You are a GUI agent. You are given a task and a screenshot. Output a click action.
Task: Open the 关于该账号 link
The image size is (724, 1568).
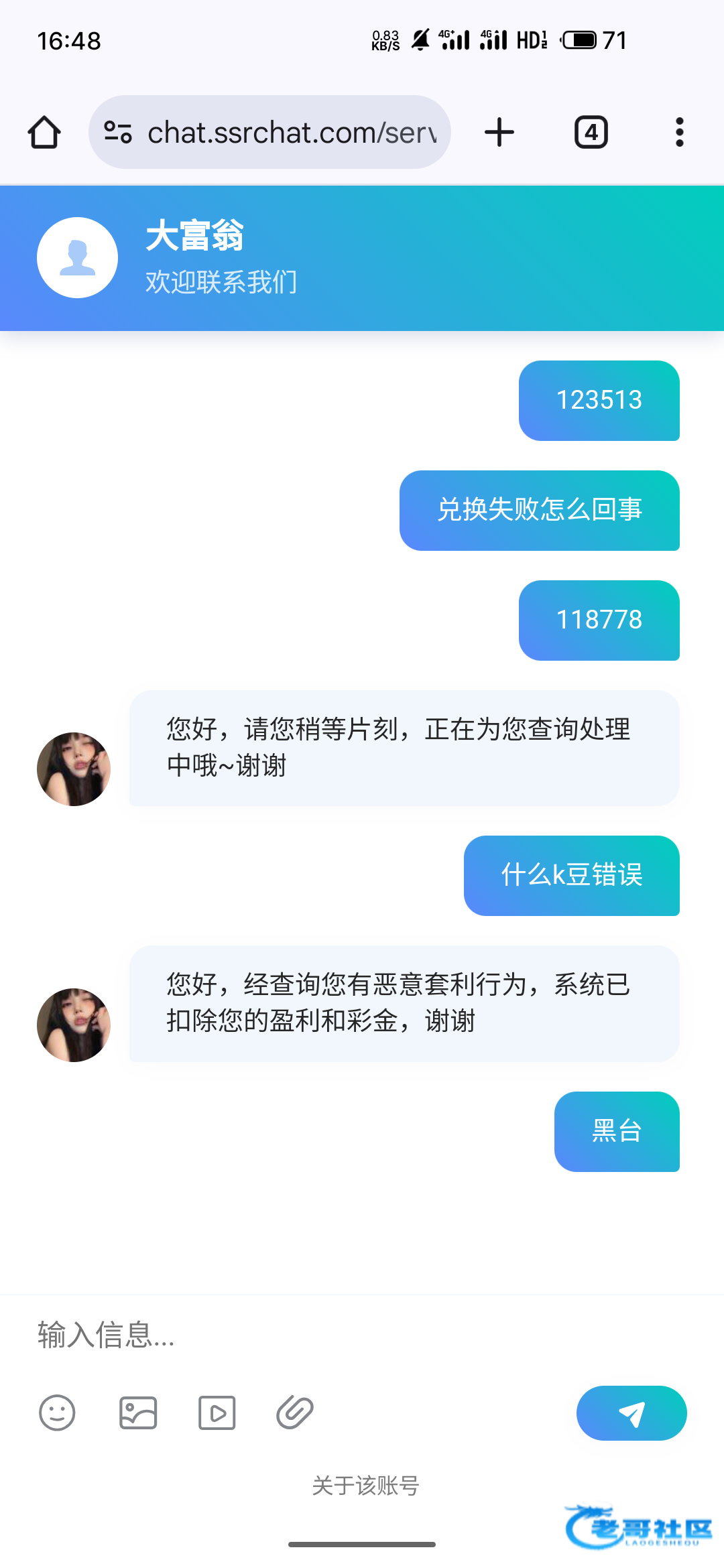(365, 1486)
